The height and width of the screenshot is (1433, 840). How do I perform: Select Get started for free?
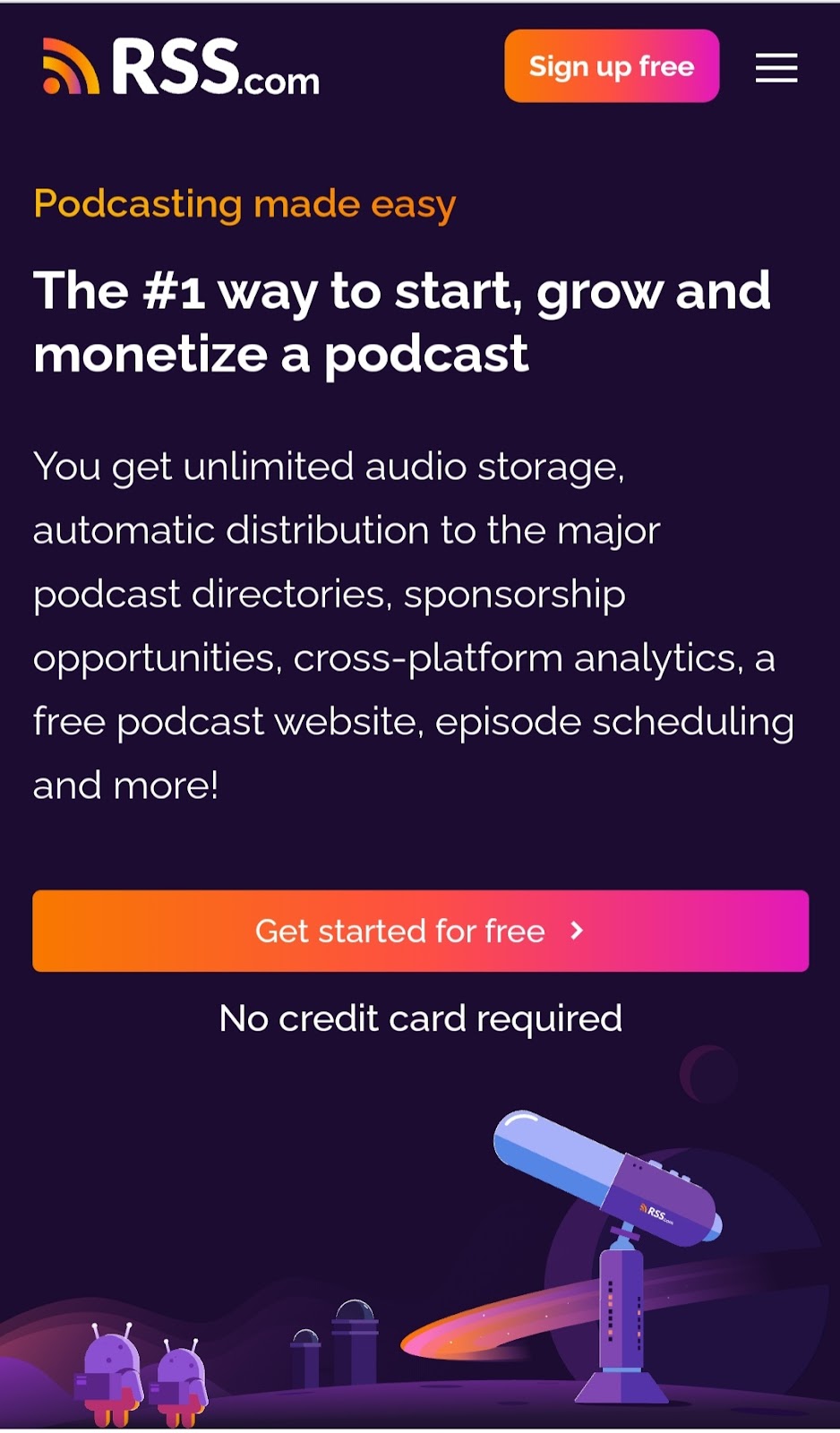pyautogui.click(x=420, y=931)
